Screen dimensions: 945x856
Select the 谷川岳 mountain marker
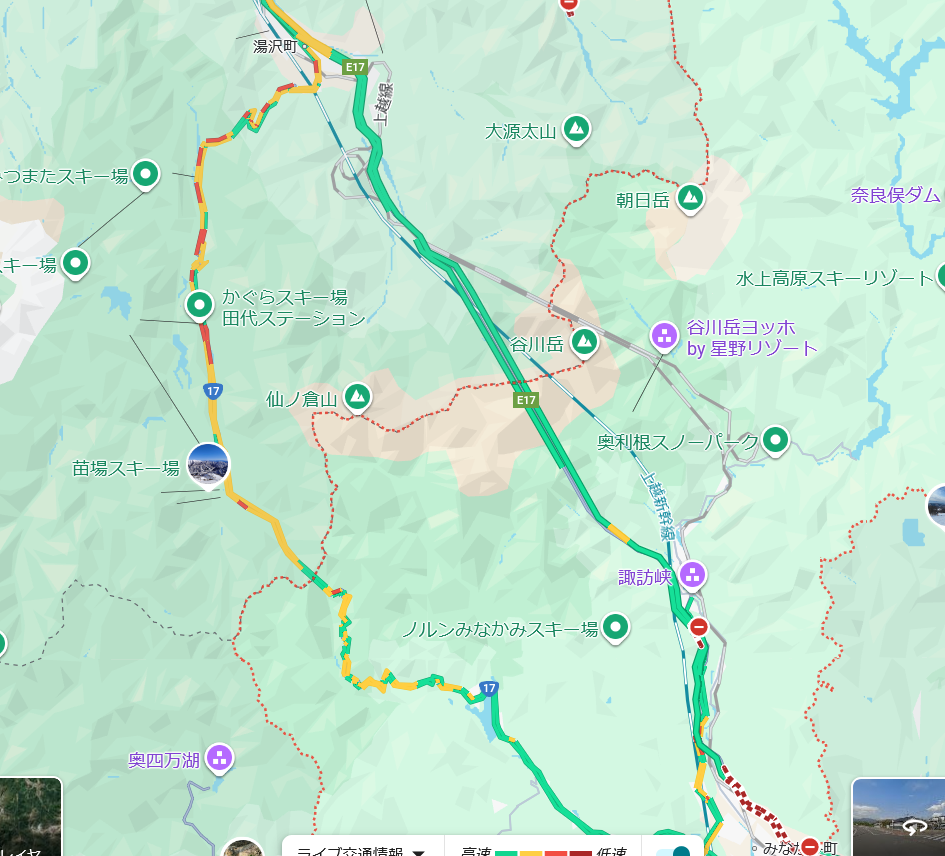tap(584, 344)
